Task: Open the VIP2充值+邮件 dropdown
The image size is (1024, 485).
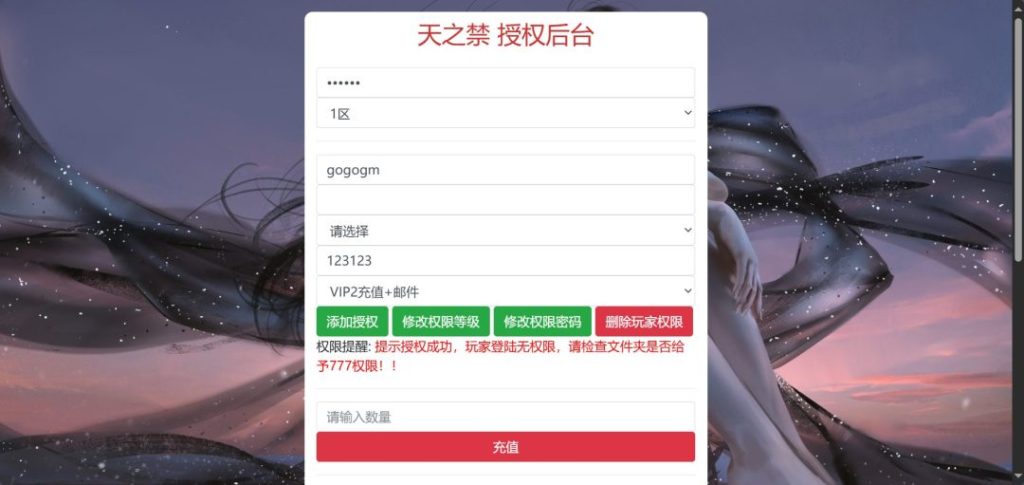Action: click(505, 291)
